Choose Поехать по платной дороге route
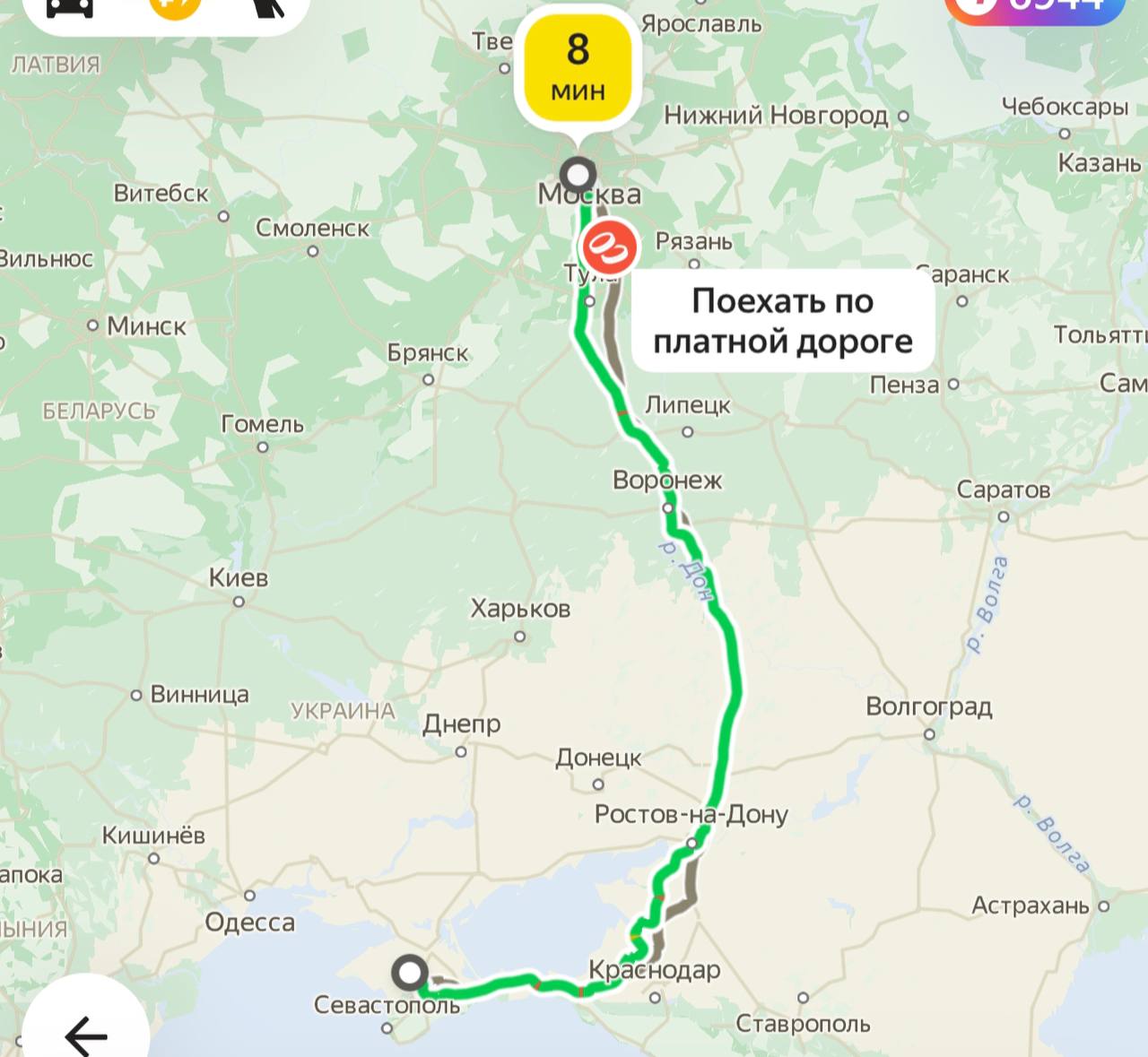1148x1057 pixels. click(782, 321)
